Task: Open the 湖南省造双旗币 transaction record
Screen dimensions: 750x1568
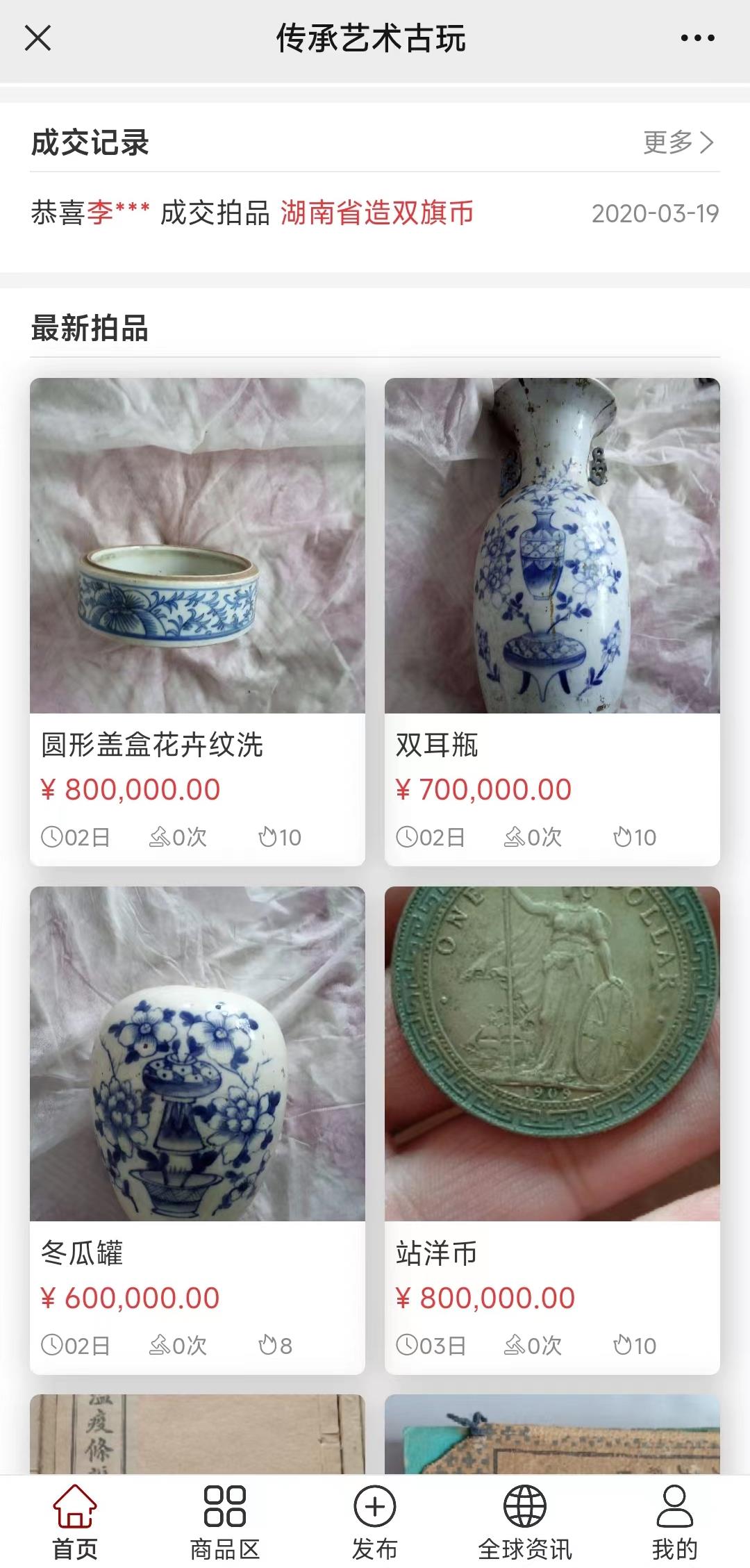Action: (376, 213)
